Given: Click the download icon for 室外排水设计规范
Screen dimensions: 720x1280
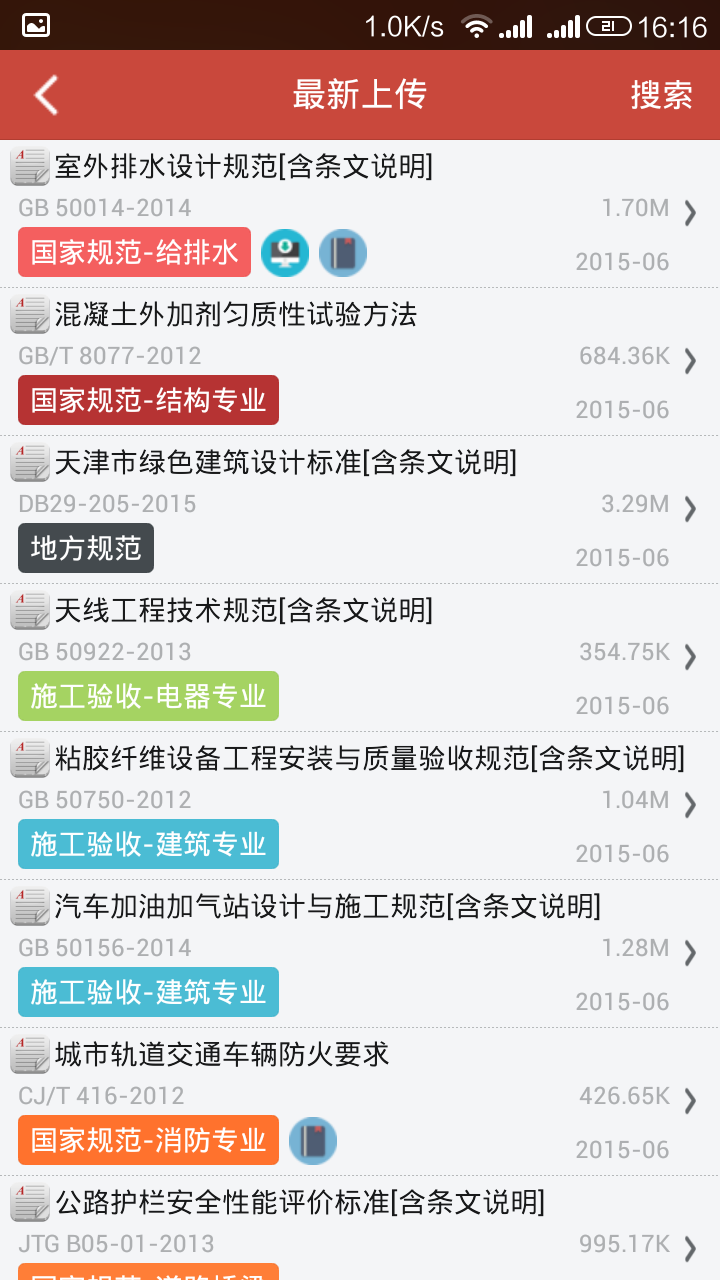Looking at the screenshot, I should click(x=284, y=252).
